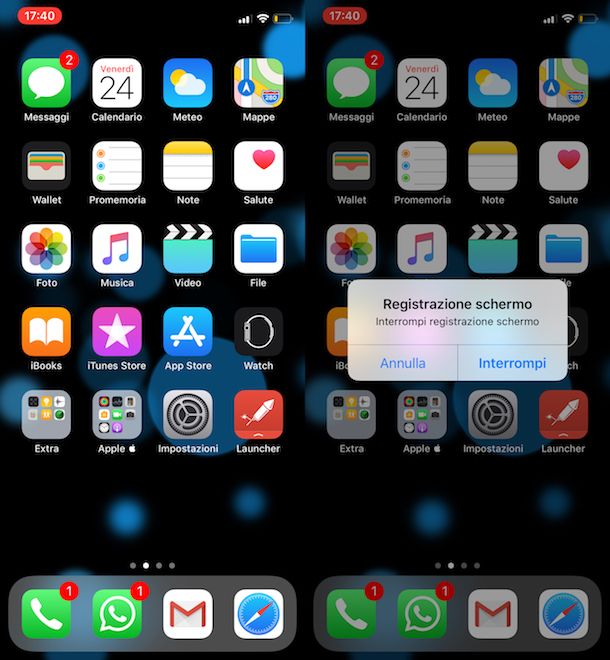Screen dimensions: 610x660
Task: Tap Interrompi to stop screen recording
Action: tap(512, 363)
